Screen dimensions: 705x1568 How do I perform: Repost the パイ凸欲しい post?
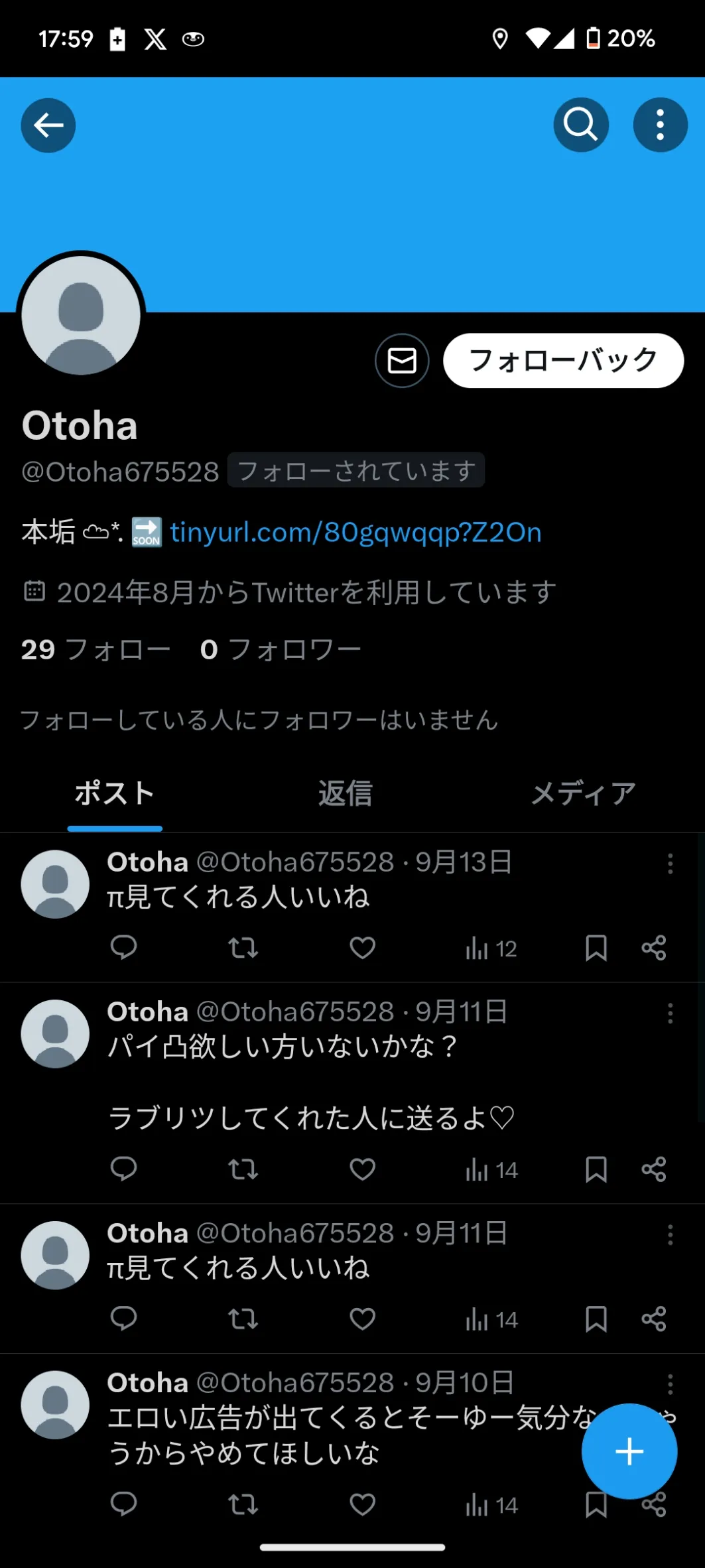click(243, 1169)
